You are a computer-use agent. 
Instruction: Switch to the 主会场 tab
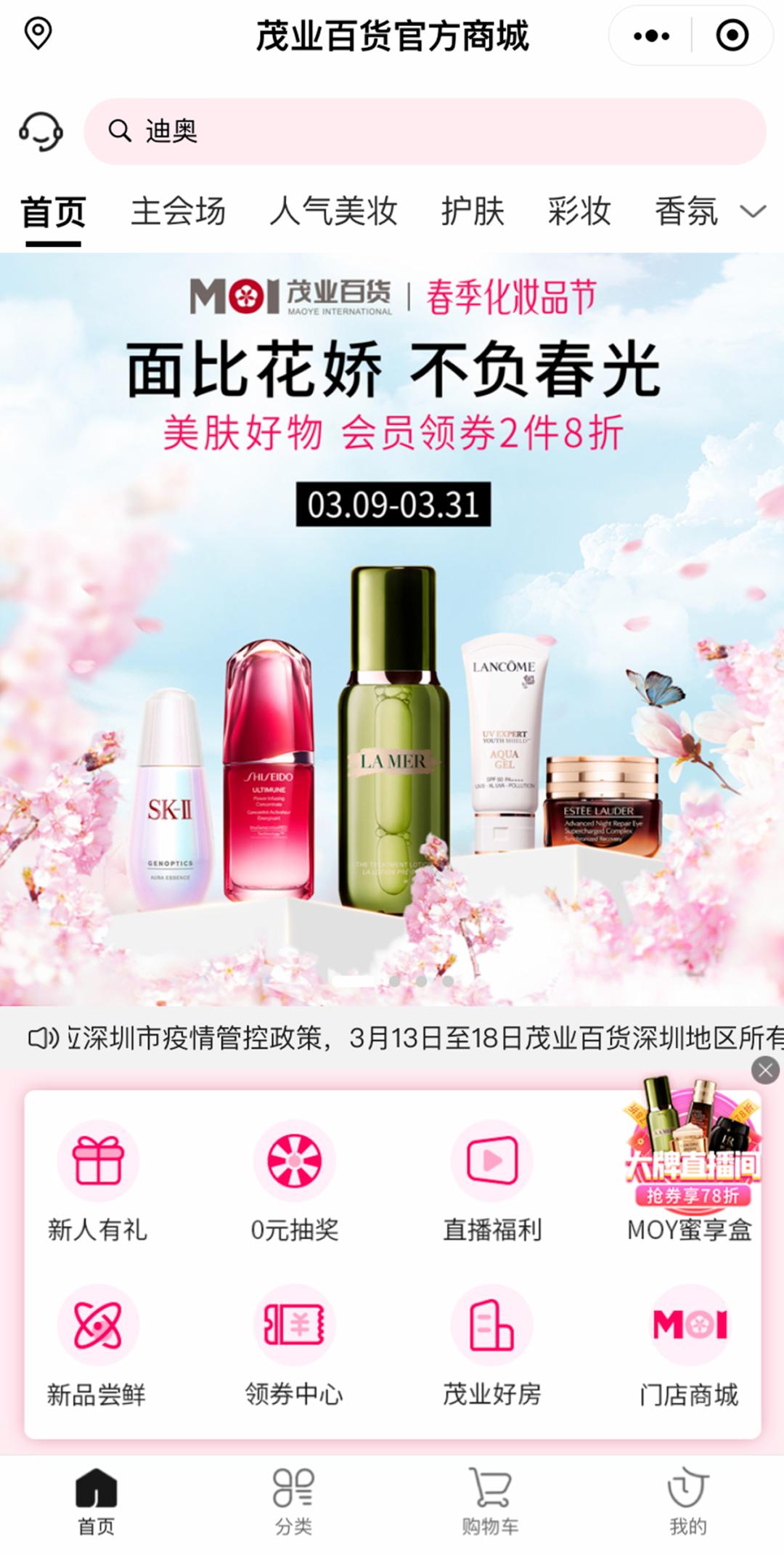tap(178, 212)
